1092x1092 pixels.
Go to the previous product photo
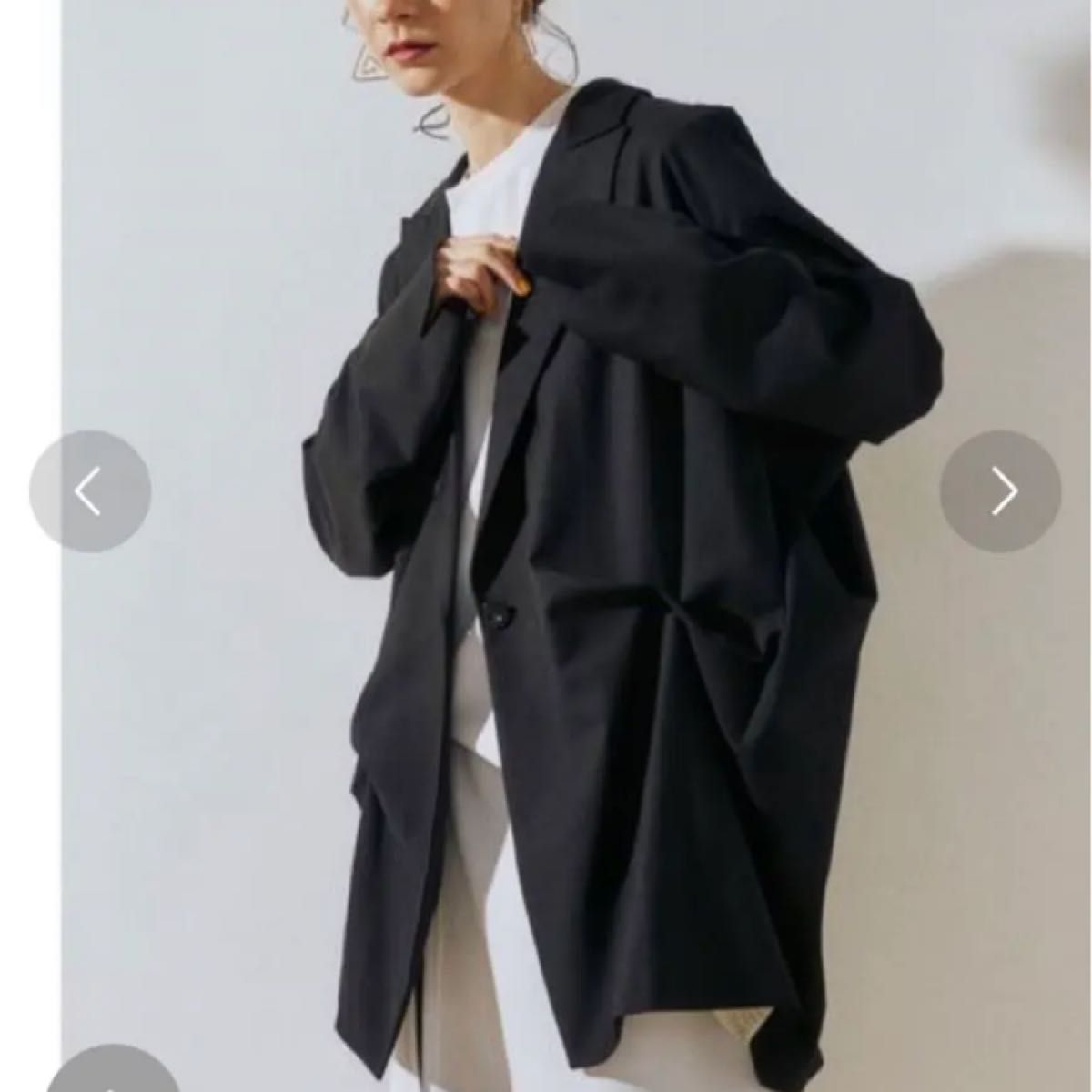[x=89, y=492]
